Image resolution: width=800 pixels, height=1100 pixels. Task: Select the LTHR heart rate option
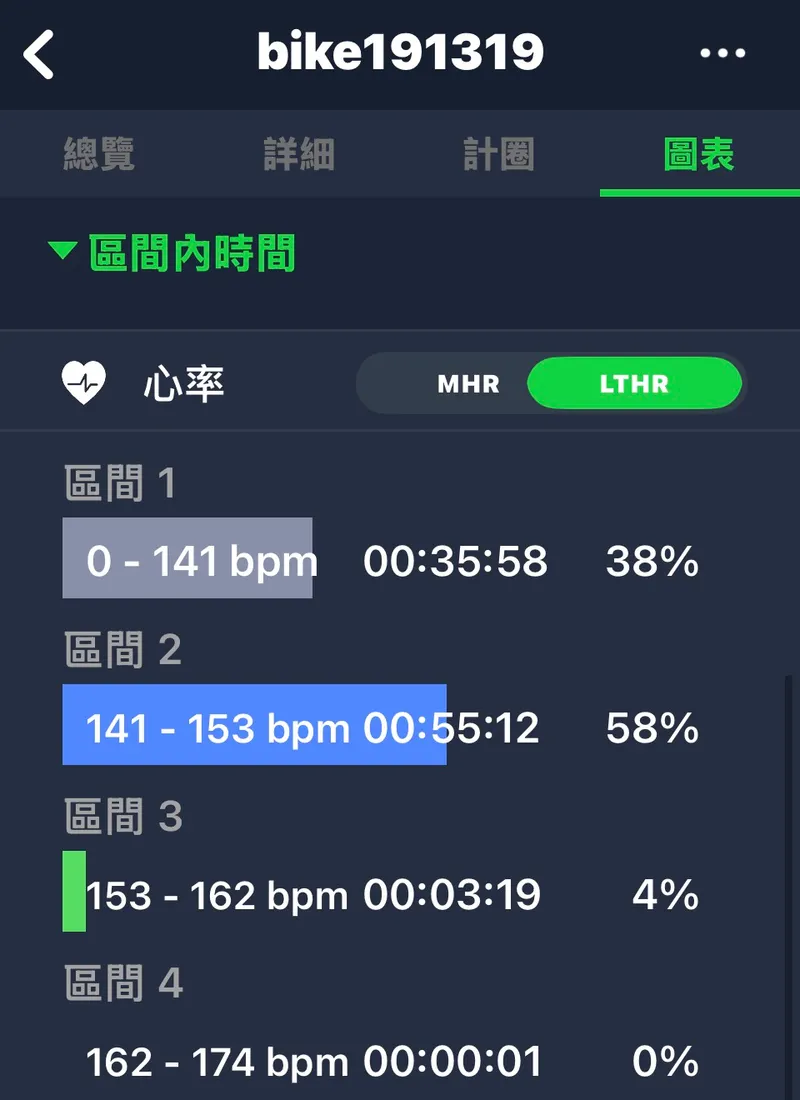pyautogui.click(x=634, y=384)
